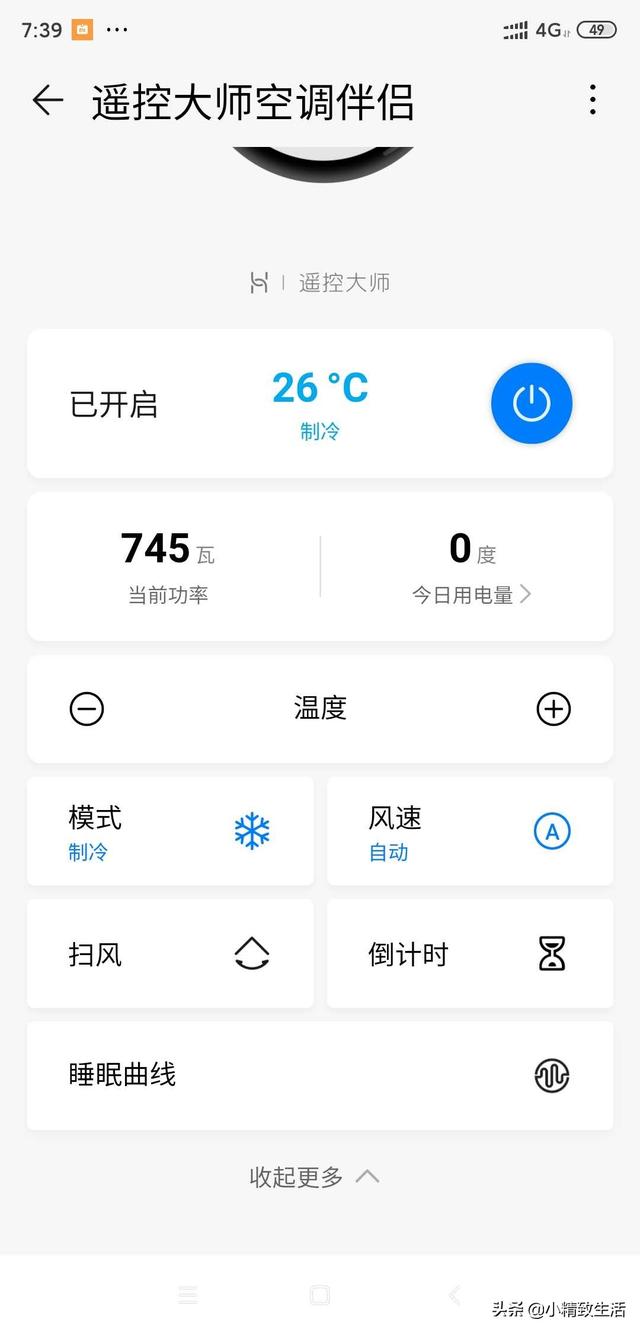Image resolution: width=640 pixels, height=1332 pixels.
Task: Increase the temperature with plus
Action: click(553, 709)
